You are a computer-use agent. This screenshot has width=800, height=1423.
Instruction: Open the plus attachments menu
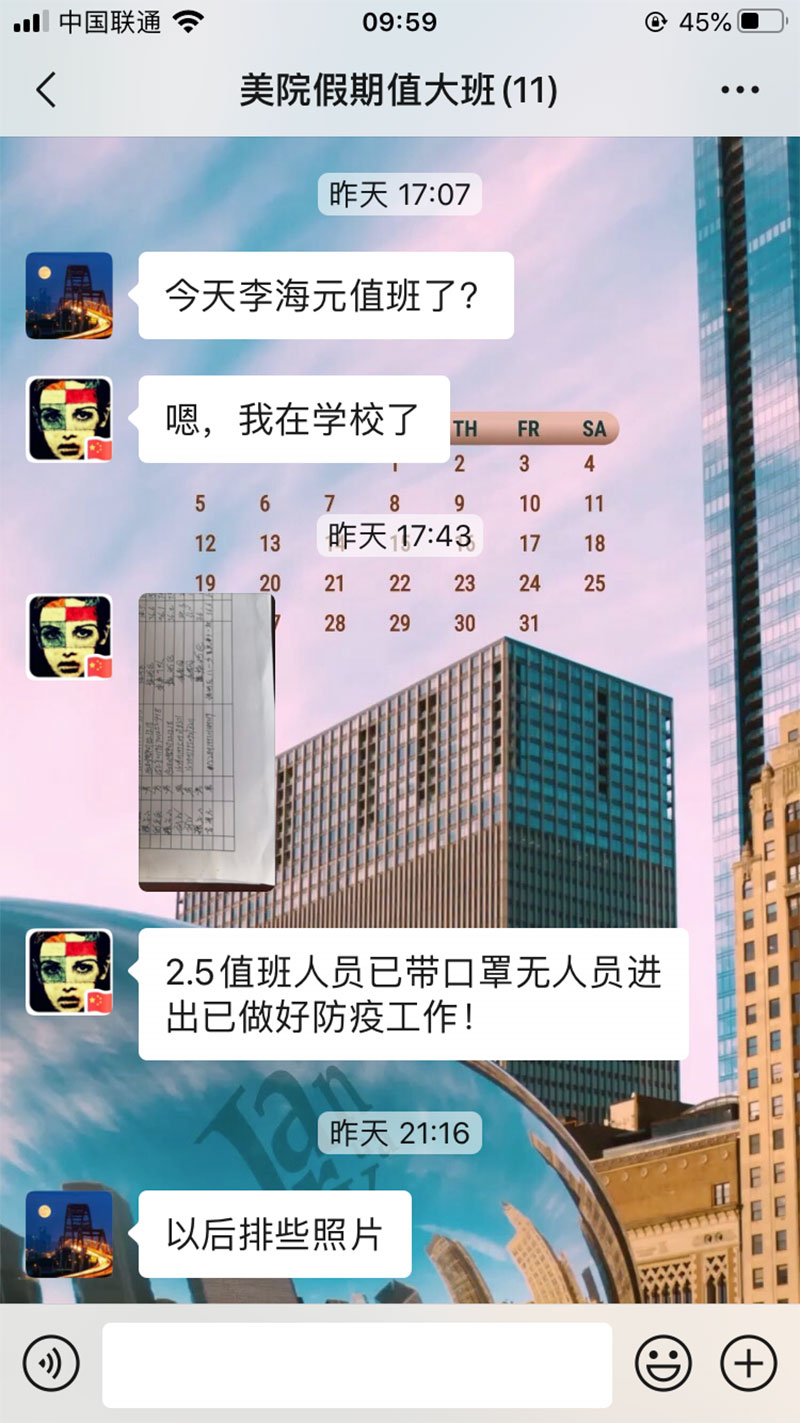pyautogui.click(x=748, y=1362)
